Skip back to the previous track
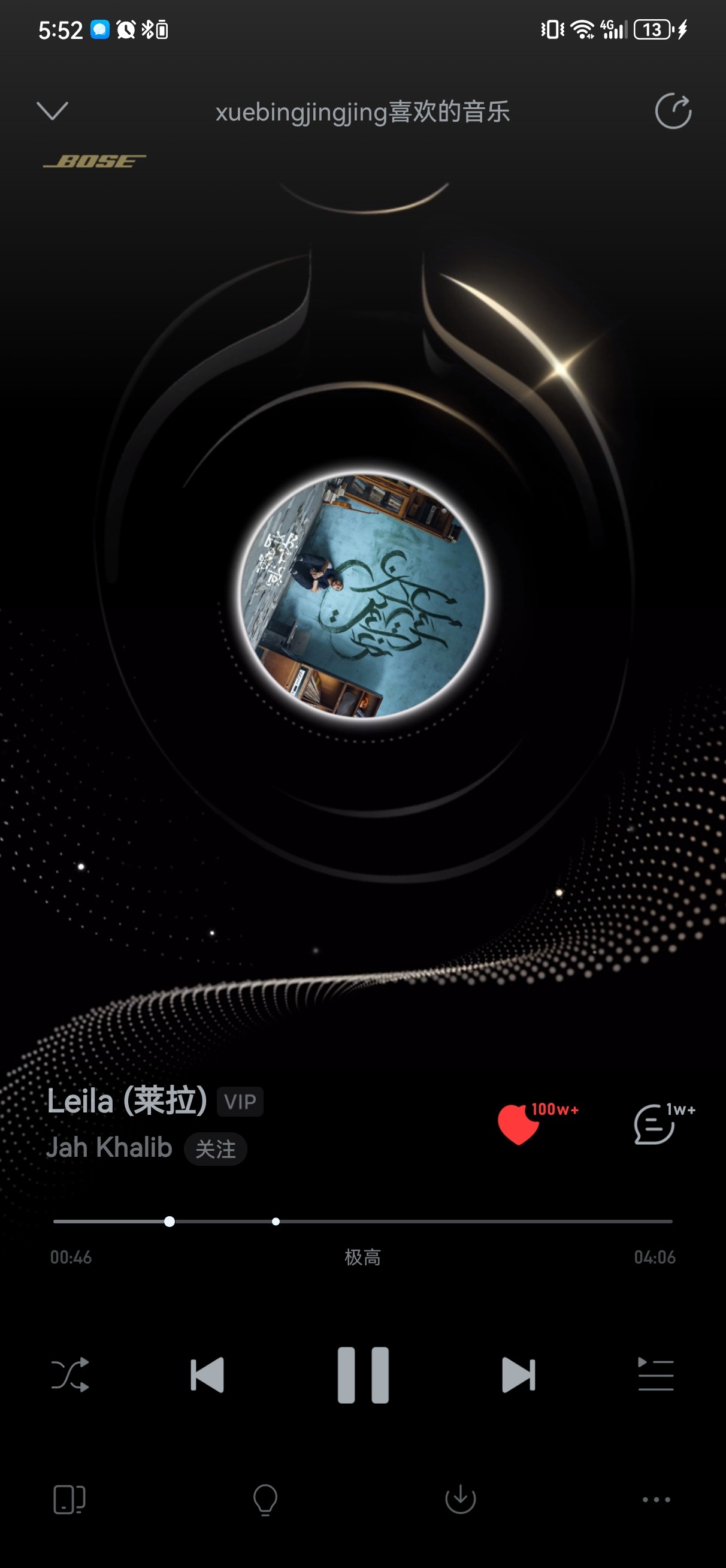Viewport: 726px width, 1568px height. (x=207, y=1374)
